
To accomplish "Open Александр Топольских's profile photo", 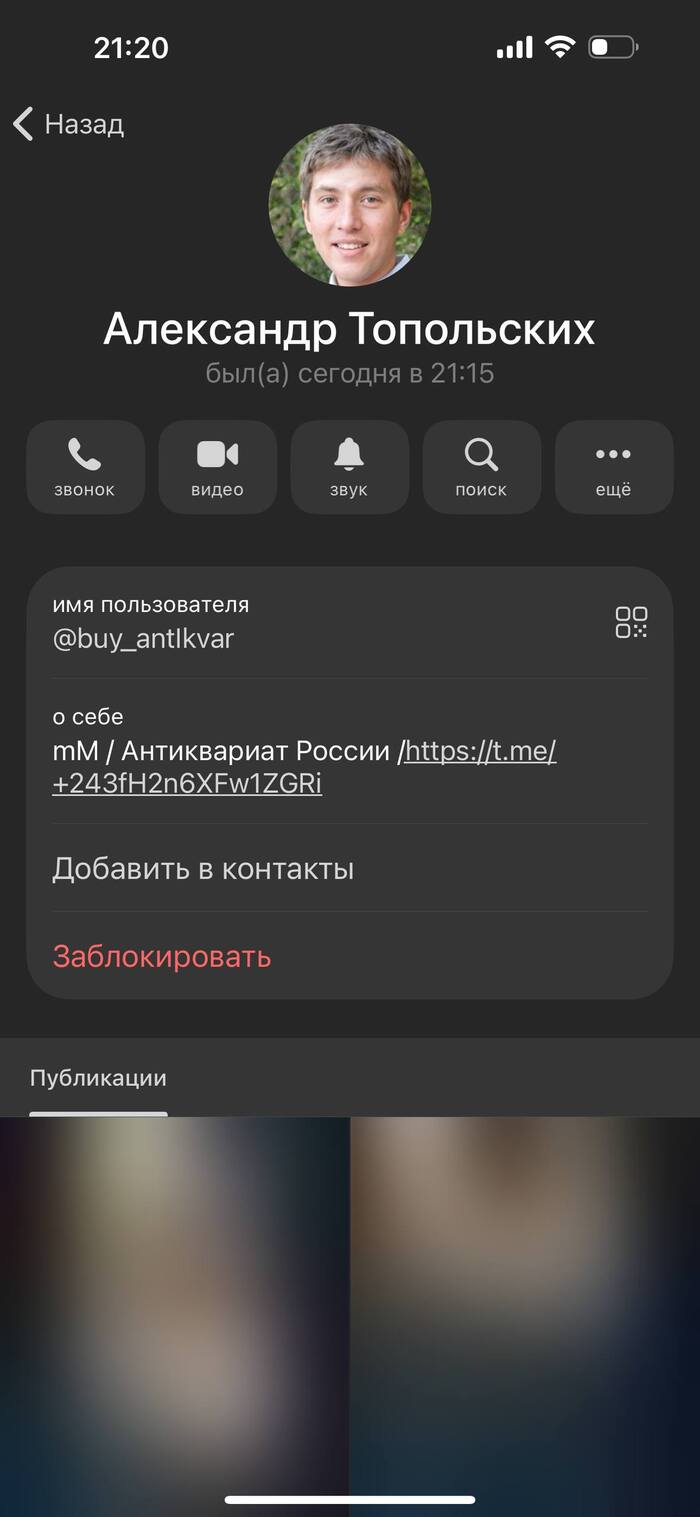I will [x=350, y=205].
